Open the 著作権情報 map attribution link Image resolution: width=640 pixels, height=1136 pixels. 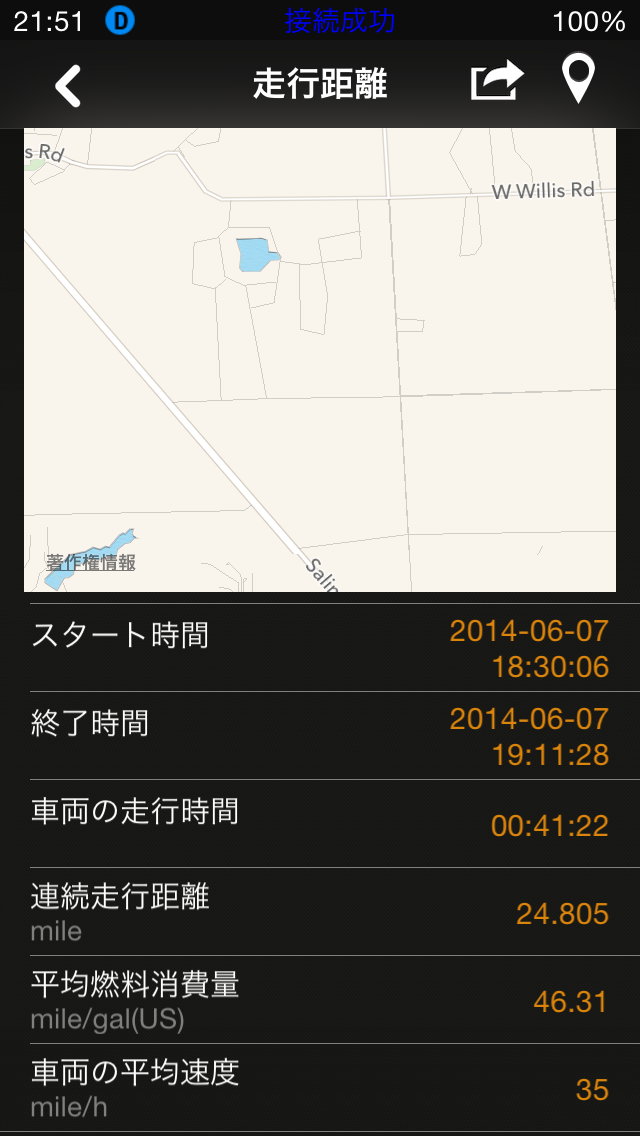click(91, 562)
